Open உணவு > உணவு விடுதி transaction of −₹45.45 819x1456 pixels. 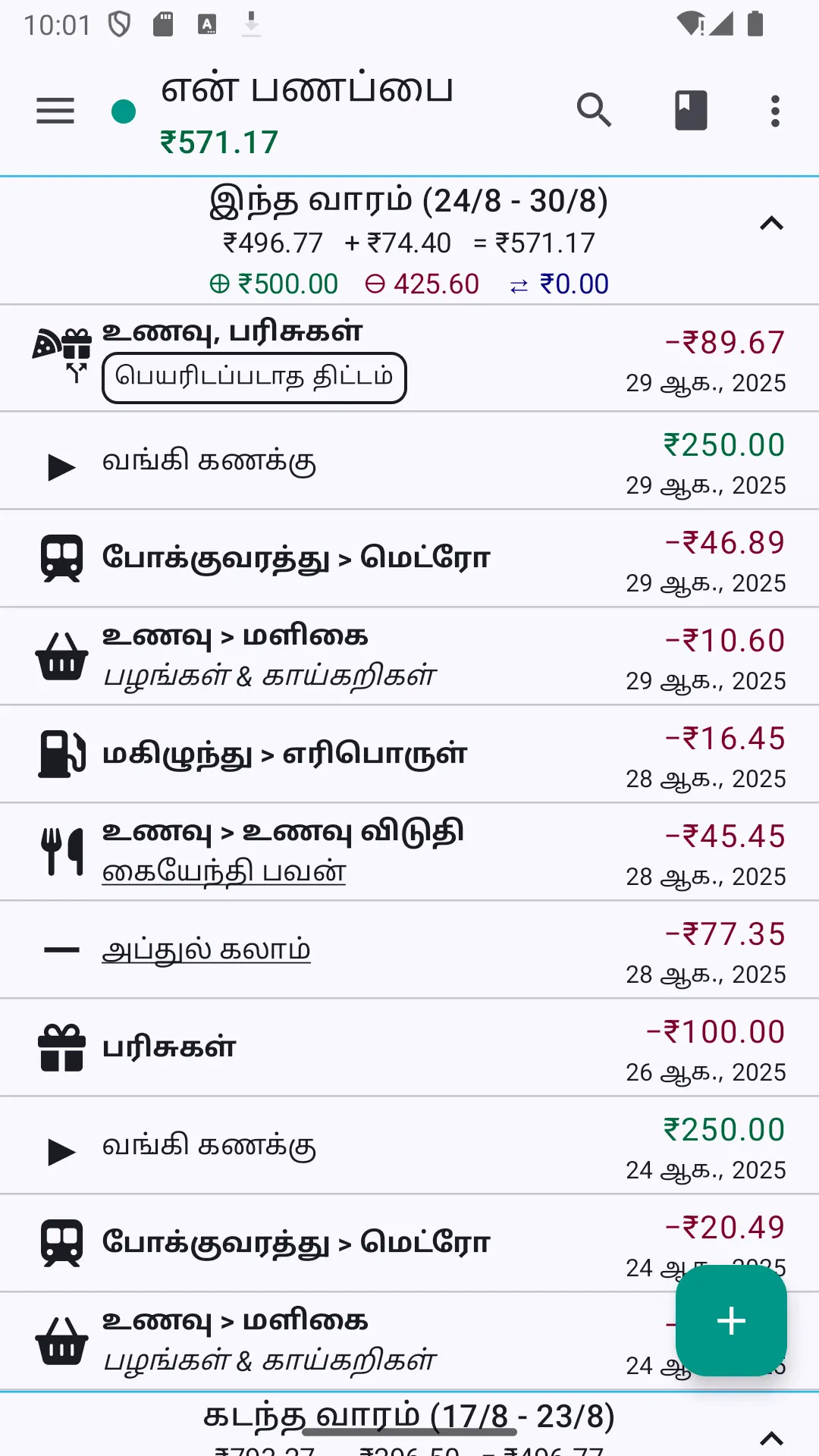click(x=409, y=852)
